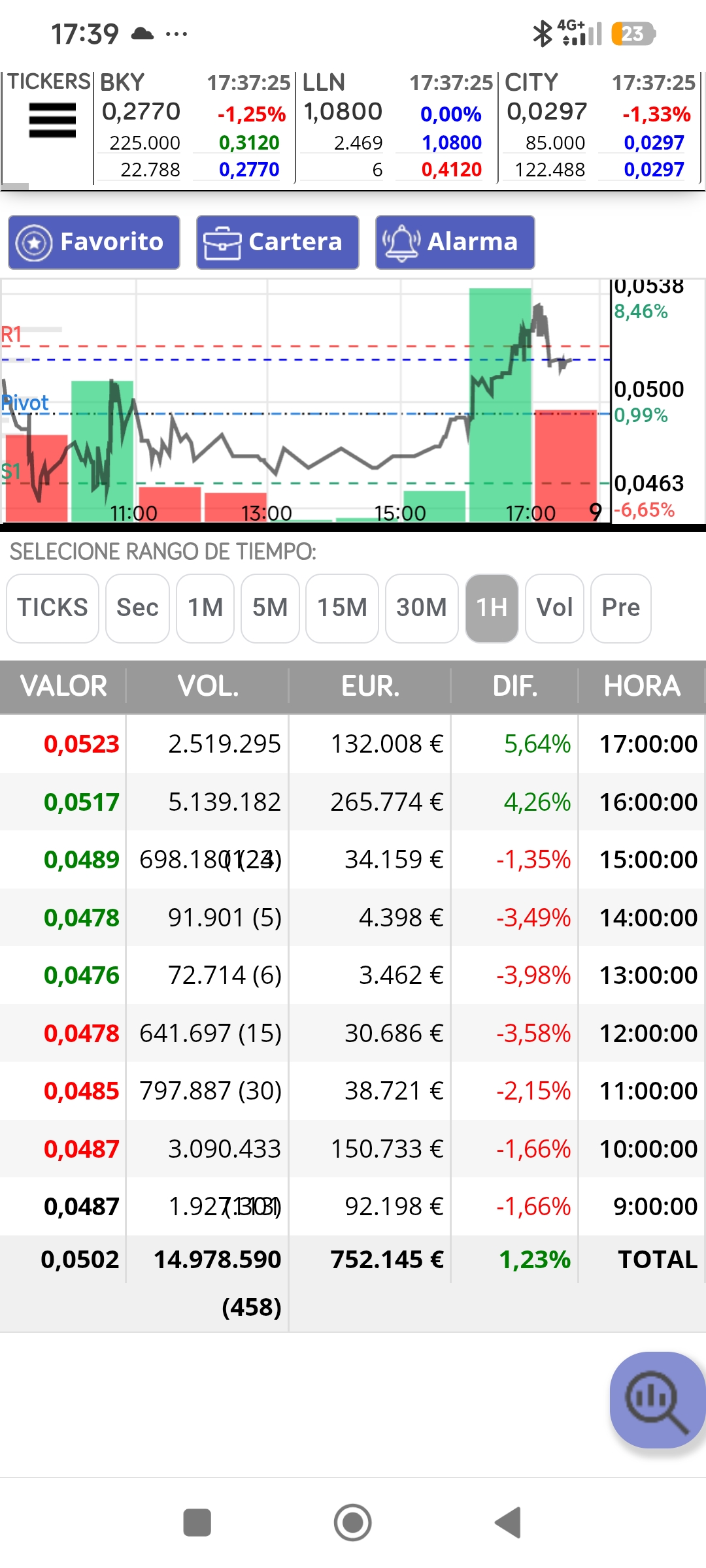The image size is (706, 1568).
Task: Switch to the Pre range
Action: click(621, 608)
